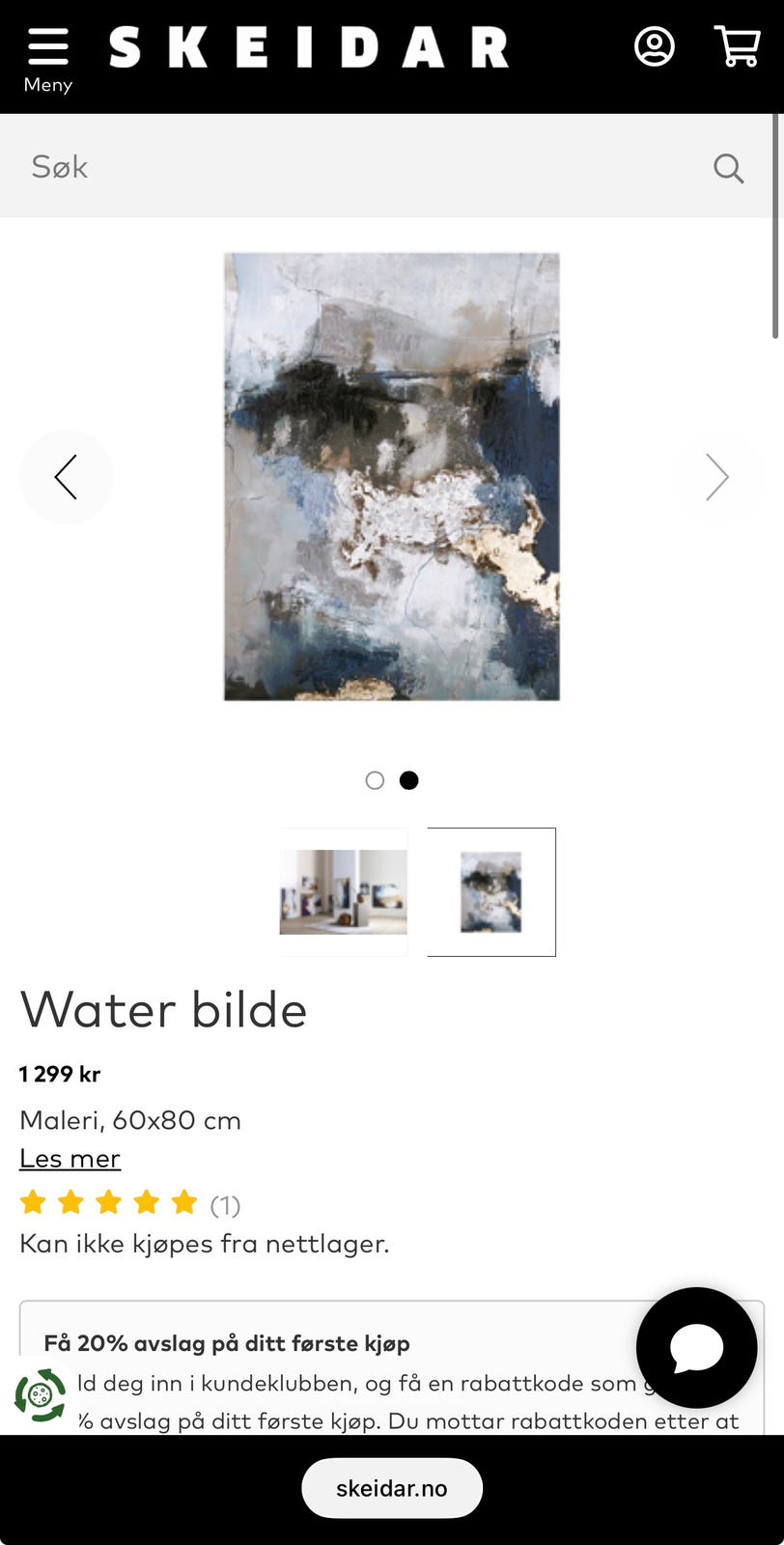Advance carousel with right arrow
This screenshot has height=1545, width=784.
coord(717,476)
